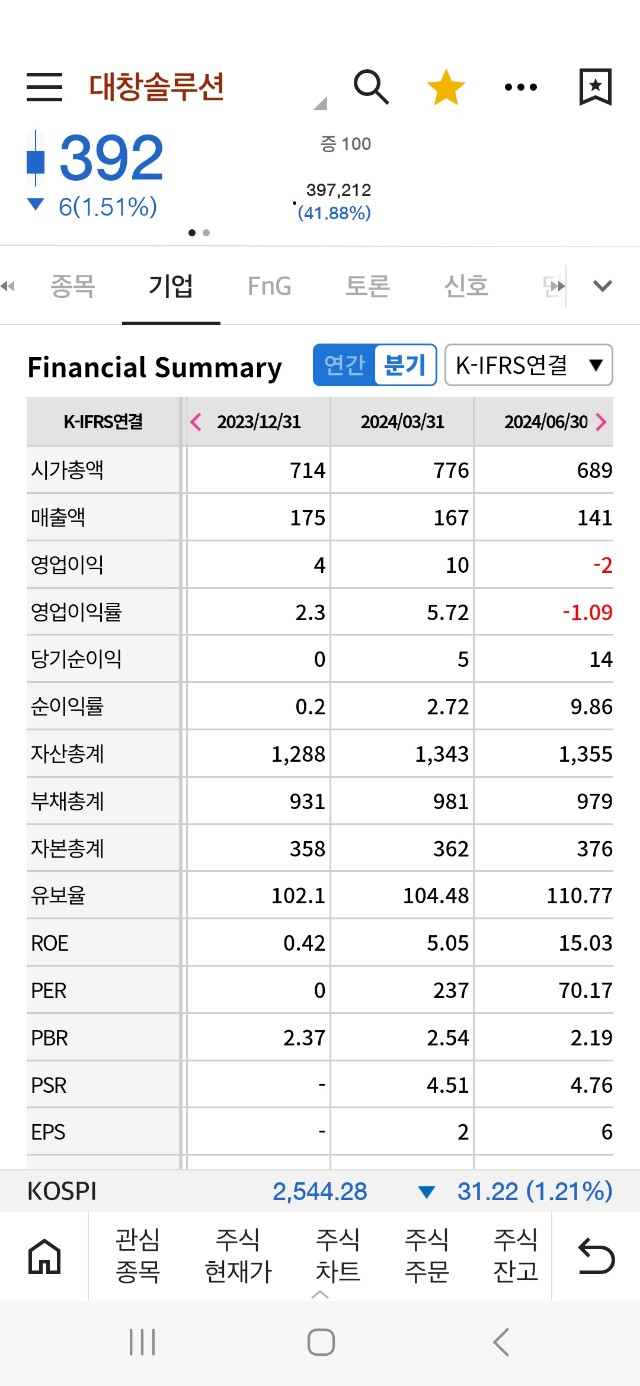Toggle the favorite star for 대창솔루션
The height and width of the screenshot is (1386, 640).
coord(446,87)
